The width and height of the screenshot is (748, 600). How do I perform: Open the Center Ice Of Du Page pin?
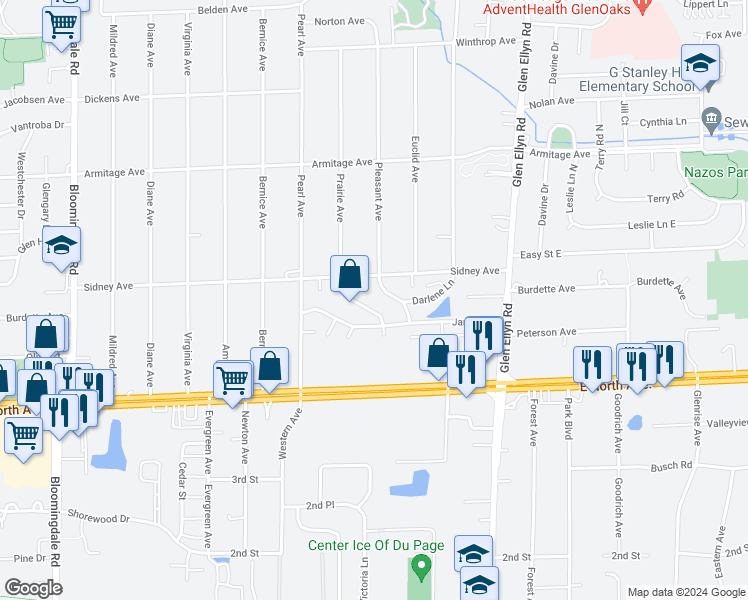(421, 568)
